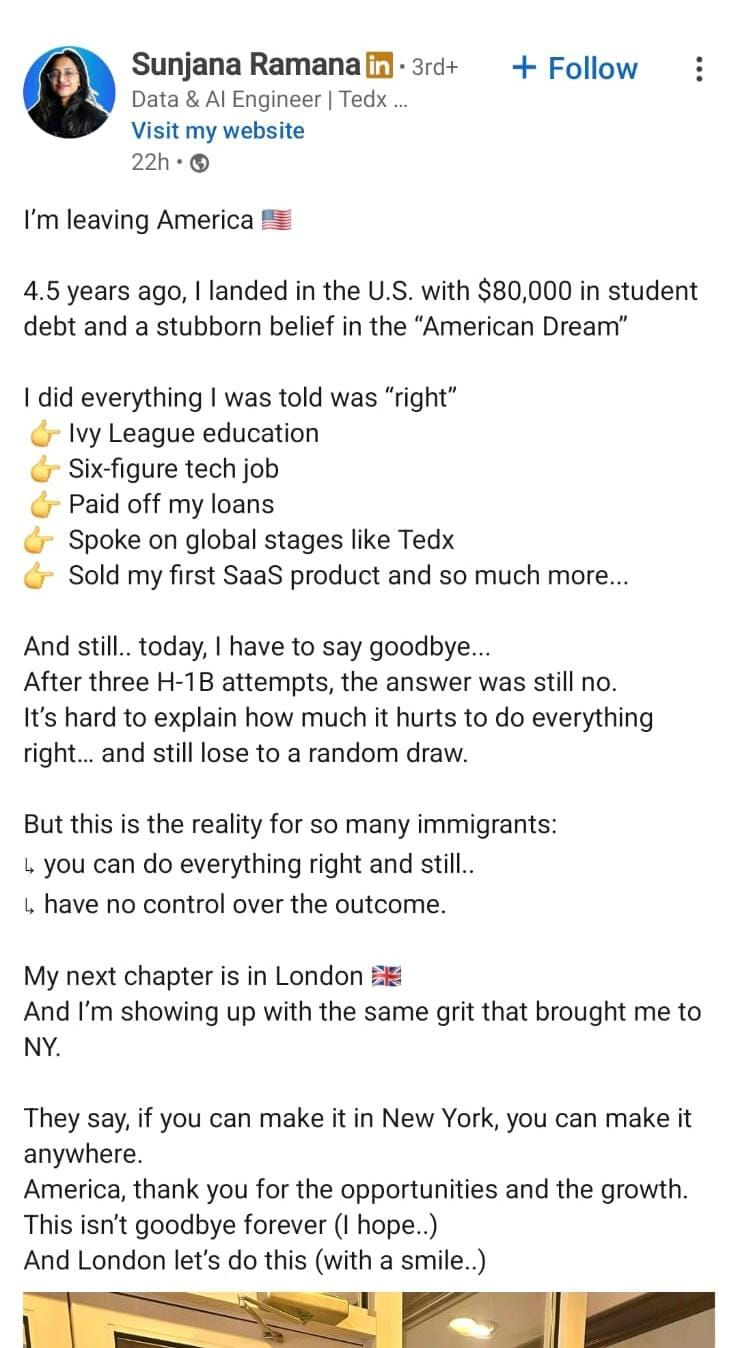Viewport: 738px width, 1348px height.
Task: Open the post overflow menu
Action: [699, 69]
